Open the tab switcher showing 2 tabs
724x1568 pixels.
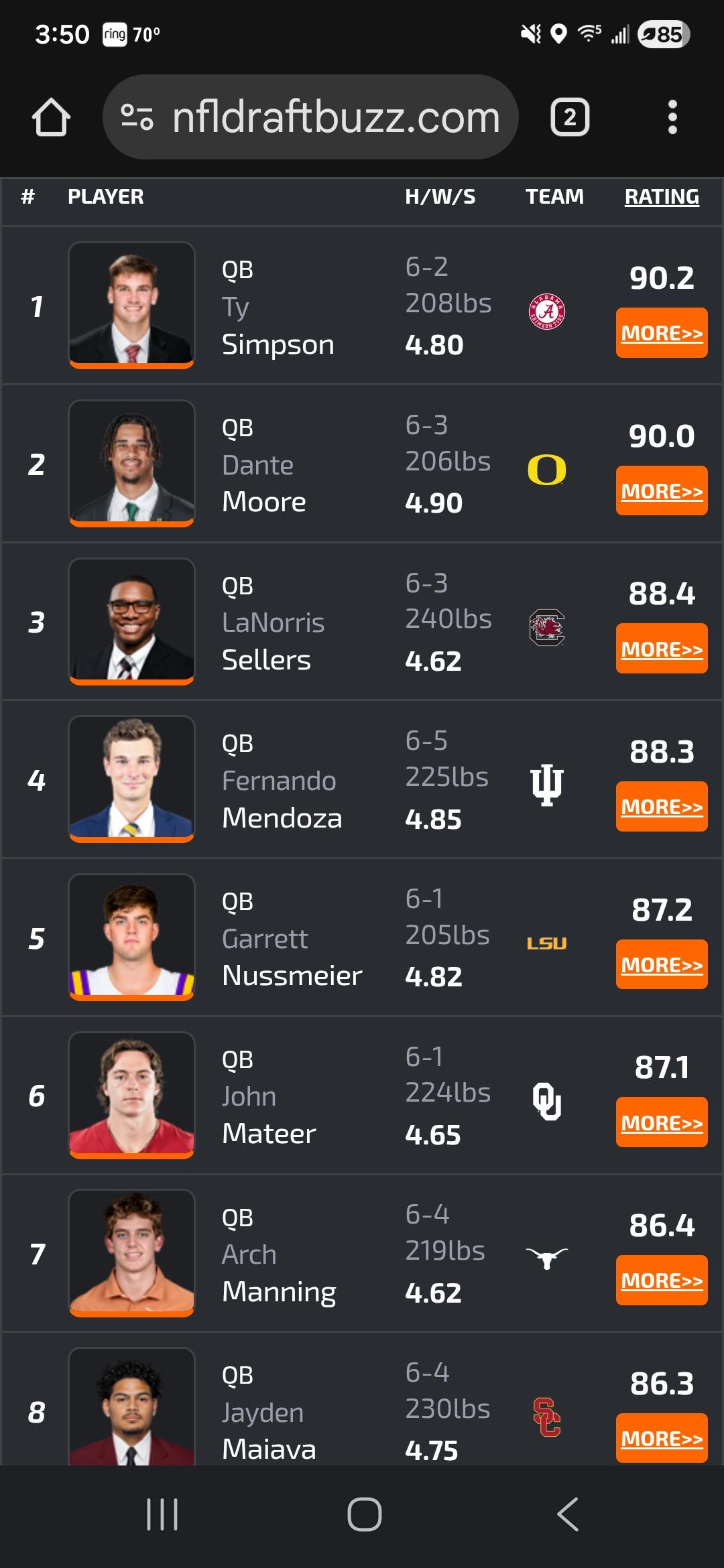point(570,117)
